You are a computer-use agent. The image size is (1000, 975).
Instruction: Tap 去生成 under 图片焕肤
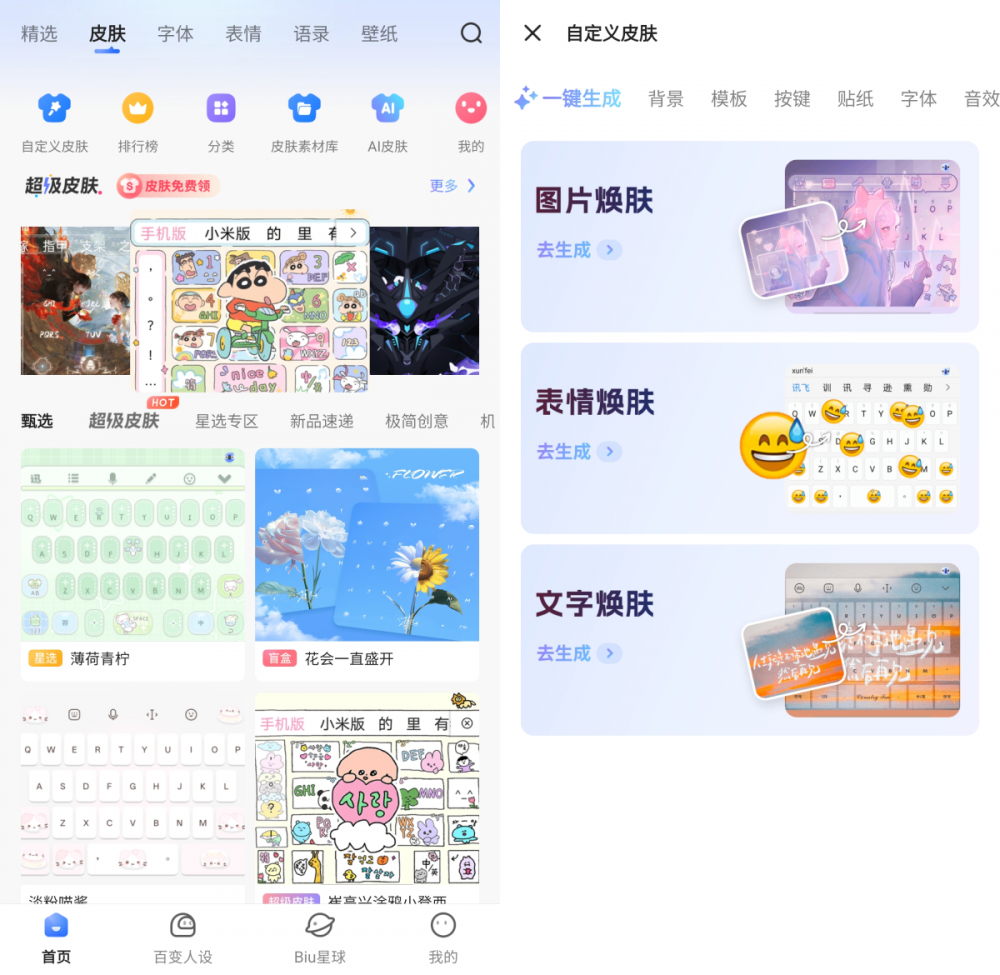578,250
